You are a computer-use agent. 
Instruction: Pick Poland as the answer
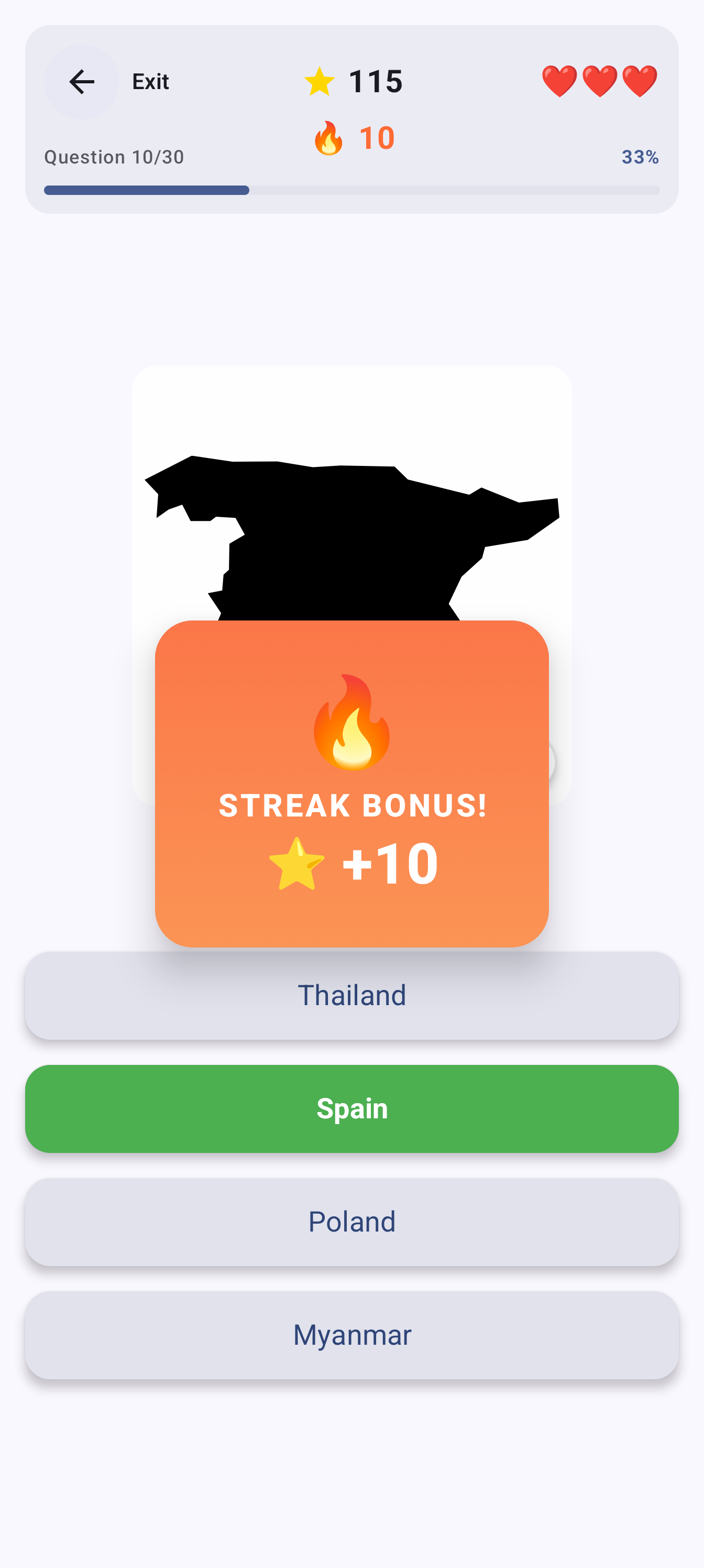pos(351,1222)
